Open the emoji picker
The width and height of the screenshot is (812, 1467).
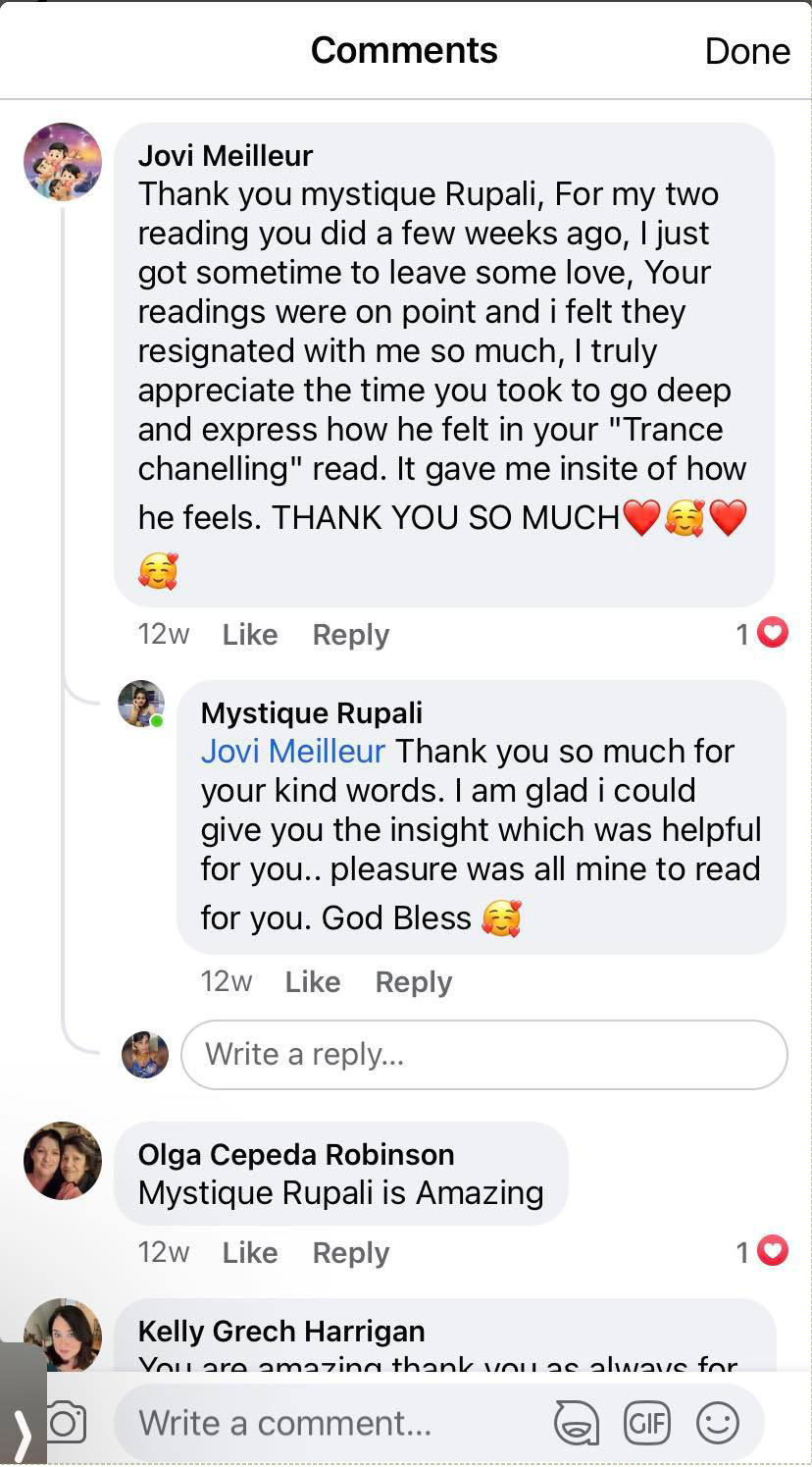tap(718, 1423)
